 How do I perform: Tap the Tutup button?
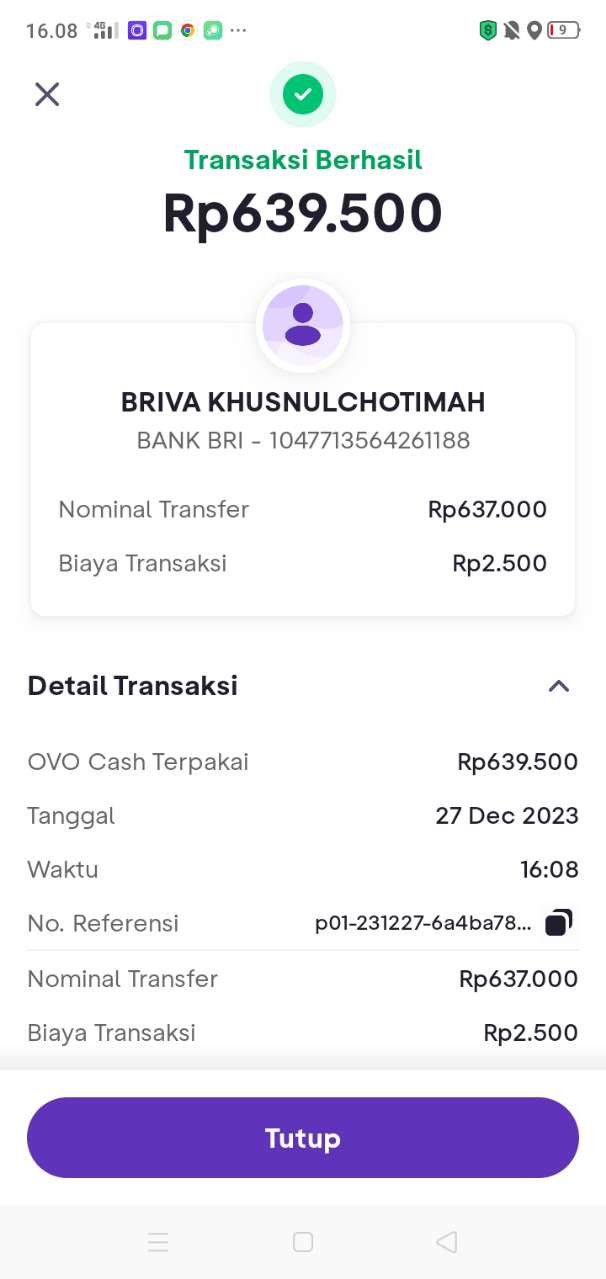point(303,1138)
